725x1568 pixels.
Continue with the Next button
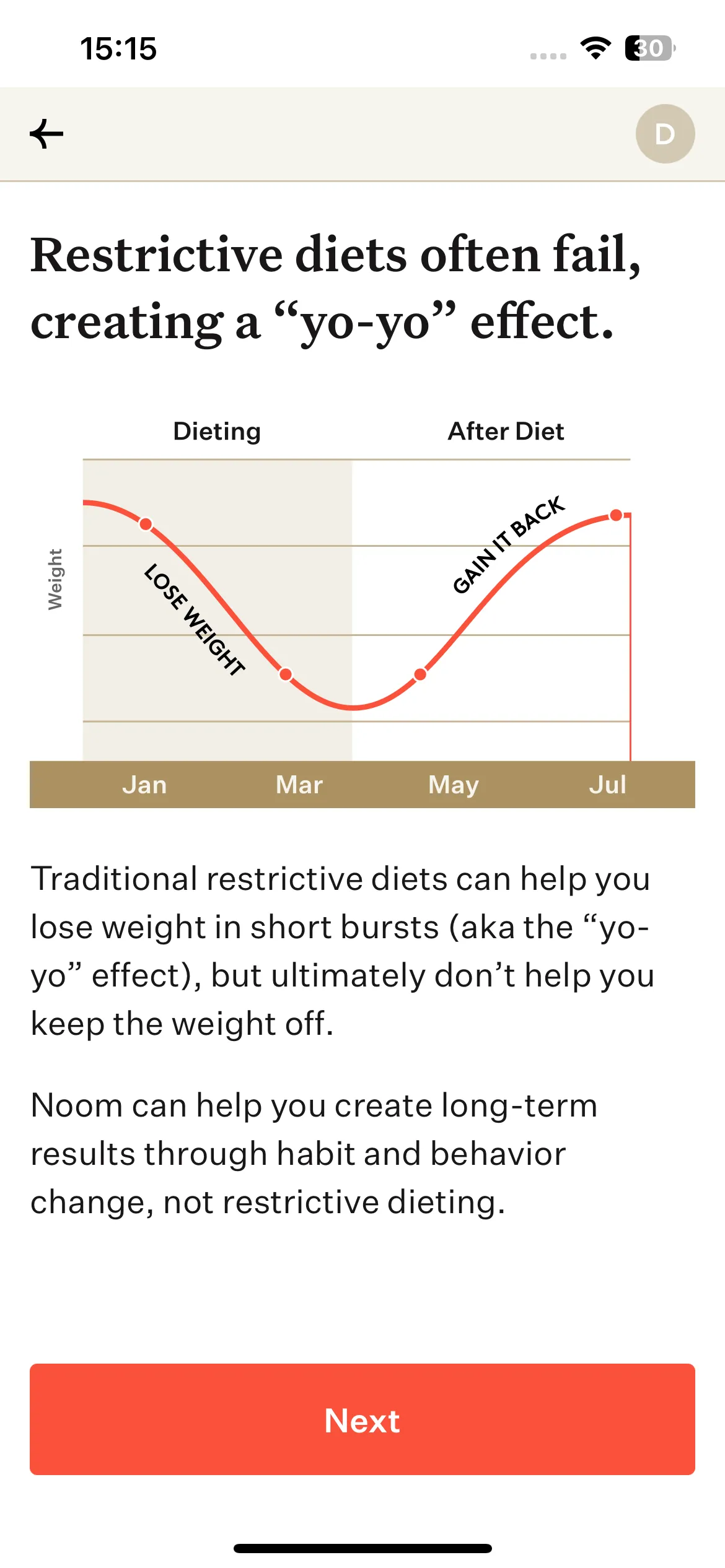point(362,1419)
